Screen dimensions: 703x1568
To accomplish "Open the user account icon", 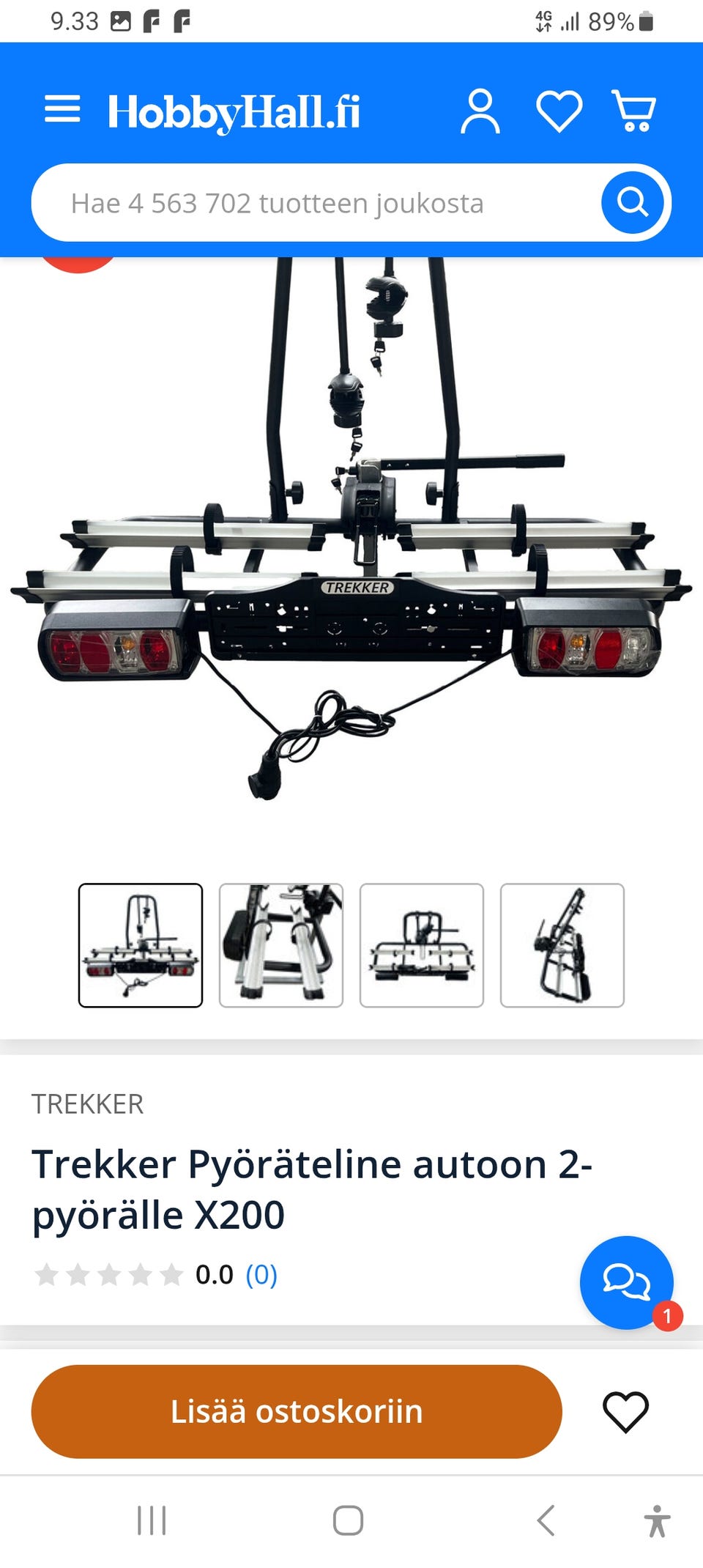I will click(x=480, y=111).
